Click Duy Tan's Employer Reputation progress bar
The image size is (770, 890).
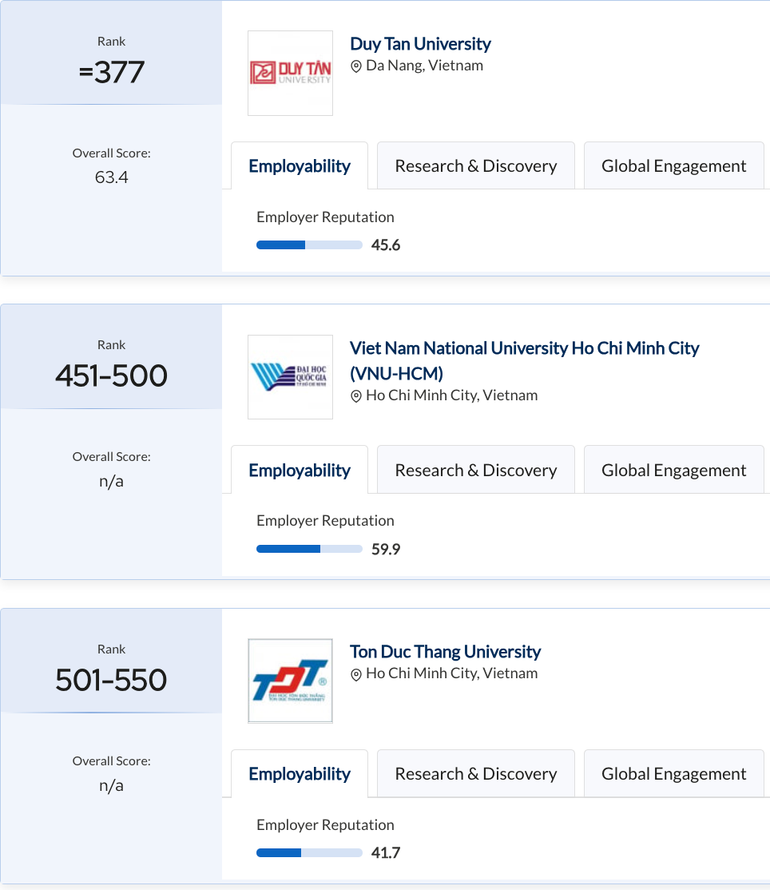[x=309, y=244]
